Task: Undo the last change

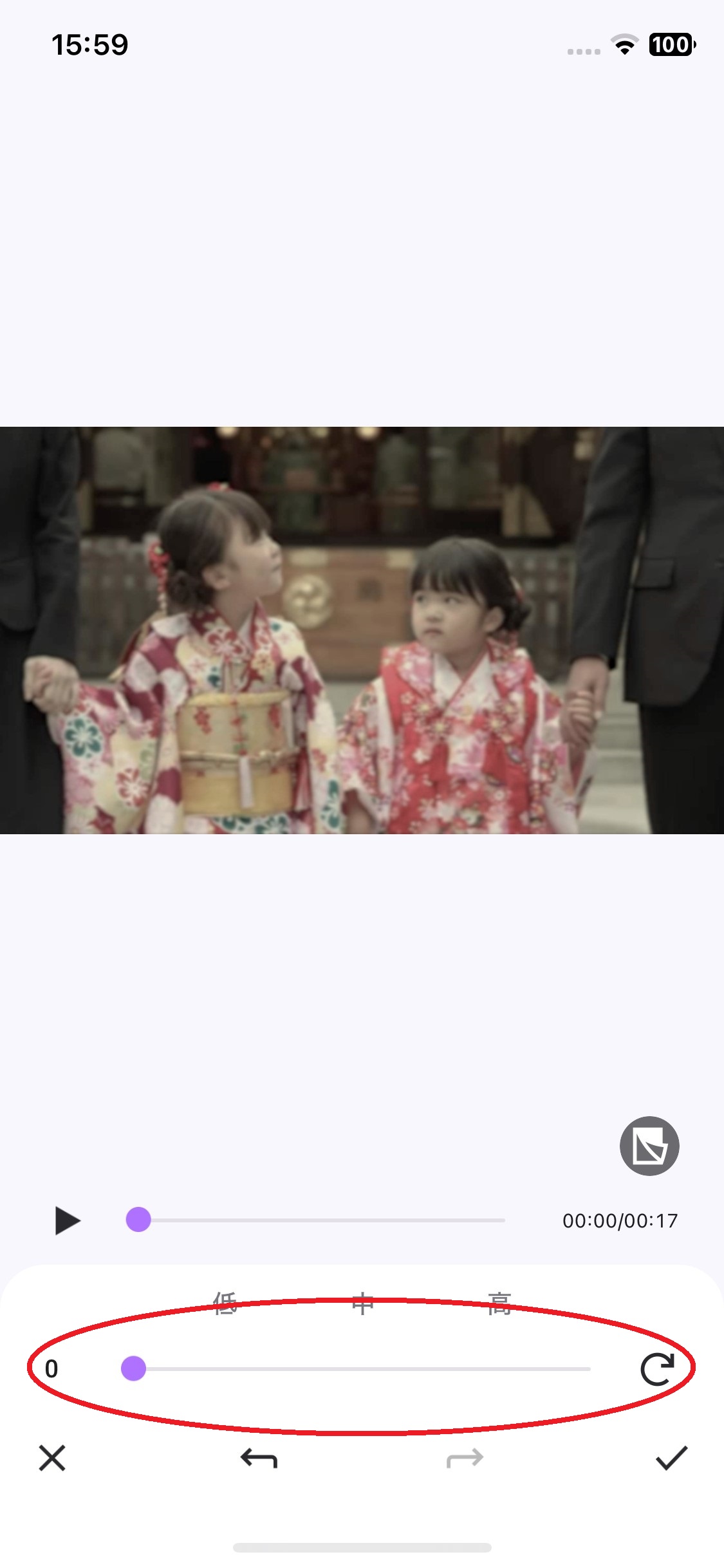Action: (259, 1458)
